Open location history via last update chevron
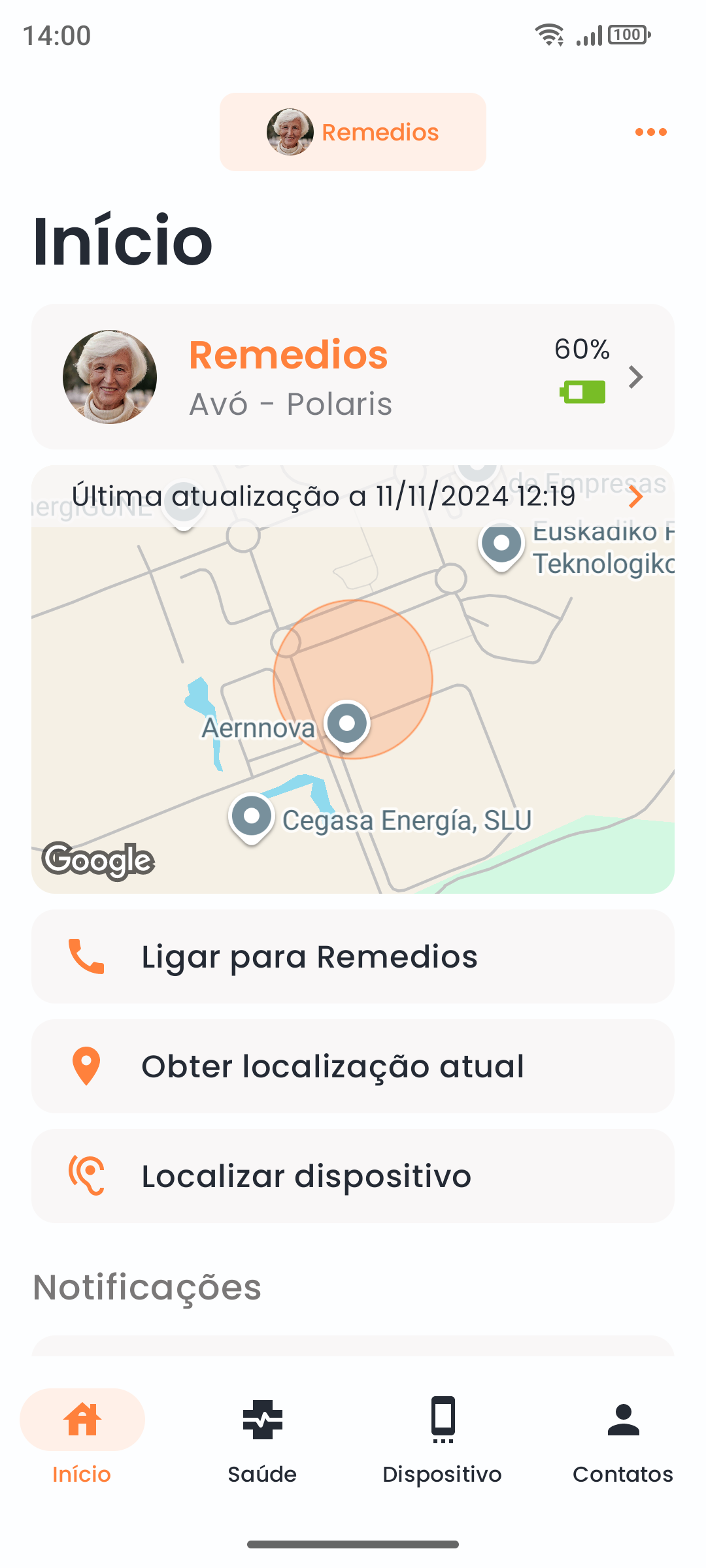This screenshot has width=706, height=1568. [x=637, y=497]
